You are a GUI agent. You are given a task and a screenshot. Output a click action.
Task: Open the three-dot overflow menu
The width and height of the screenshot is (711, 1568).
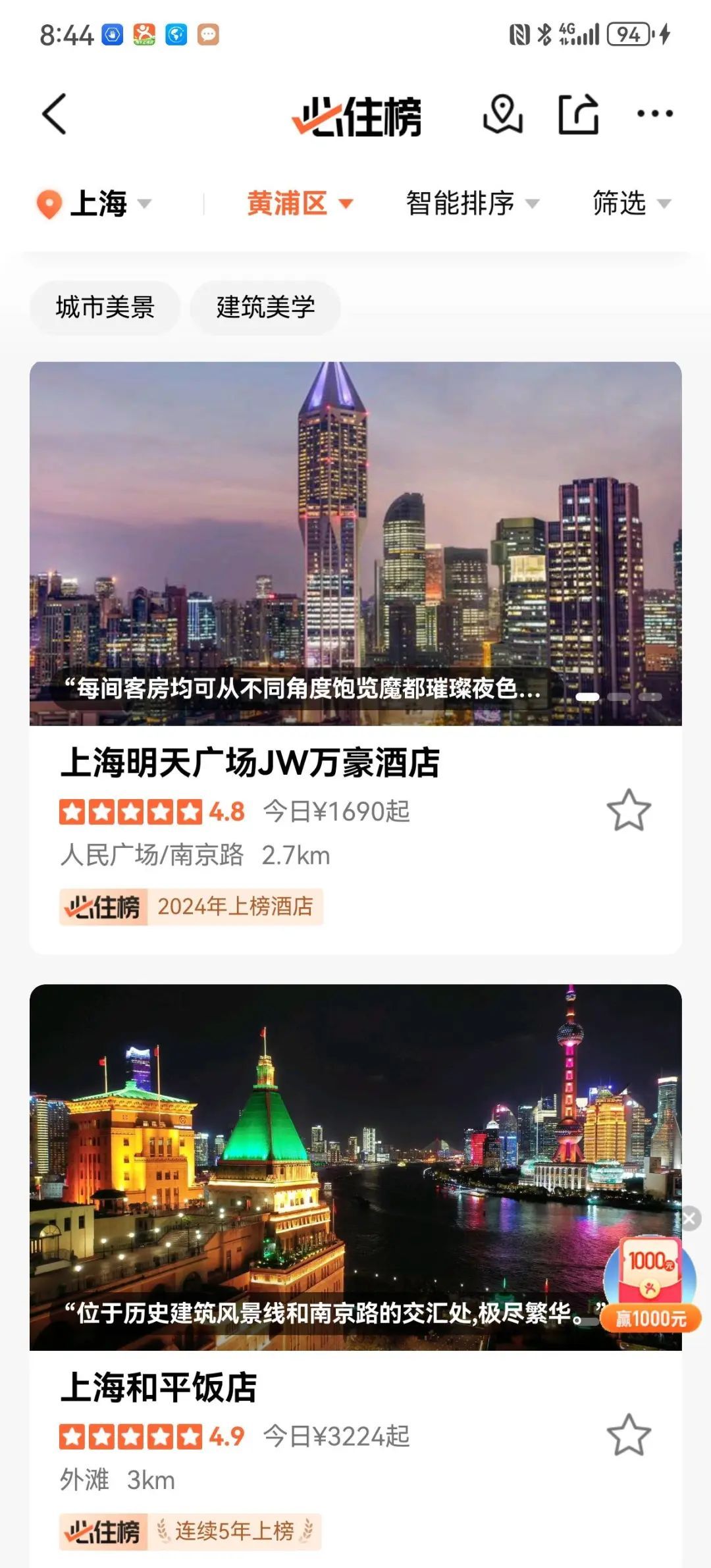pos(654,114)
